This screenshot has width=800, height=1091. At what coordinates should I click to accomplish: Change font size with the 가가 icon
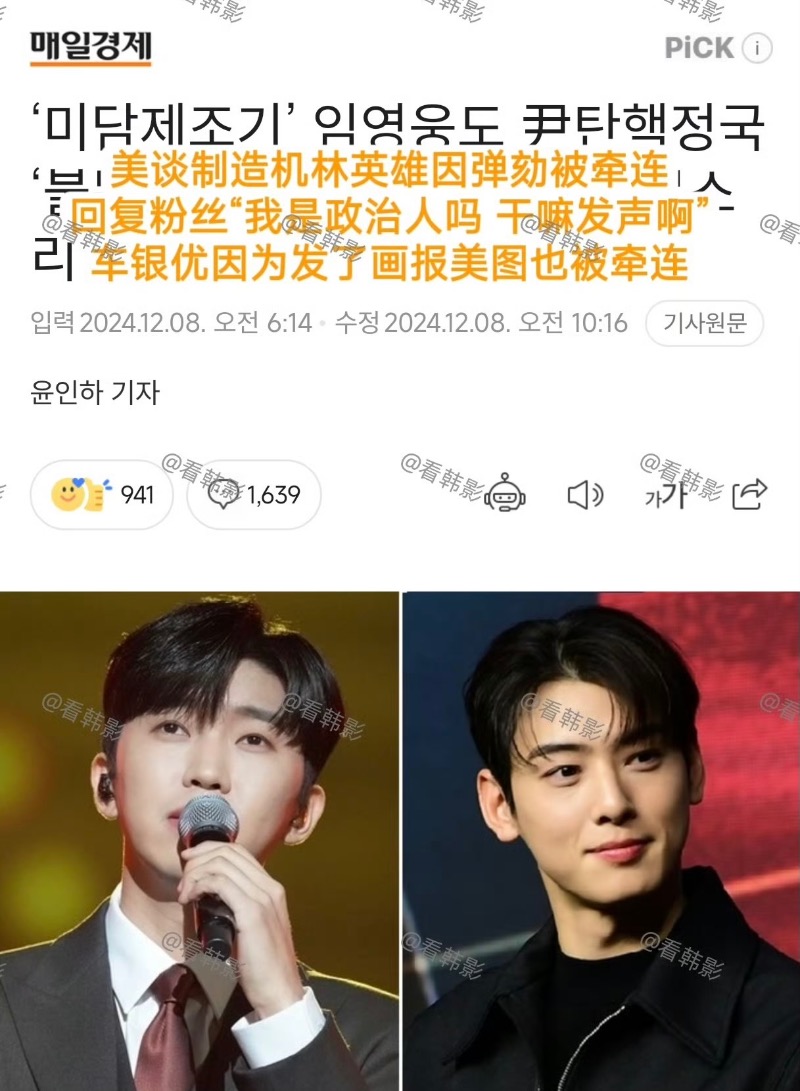point(666,494)
